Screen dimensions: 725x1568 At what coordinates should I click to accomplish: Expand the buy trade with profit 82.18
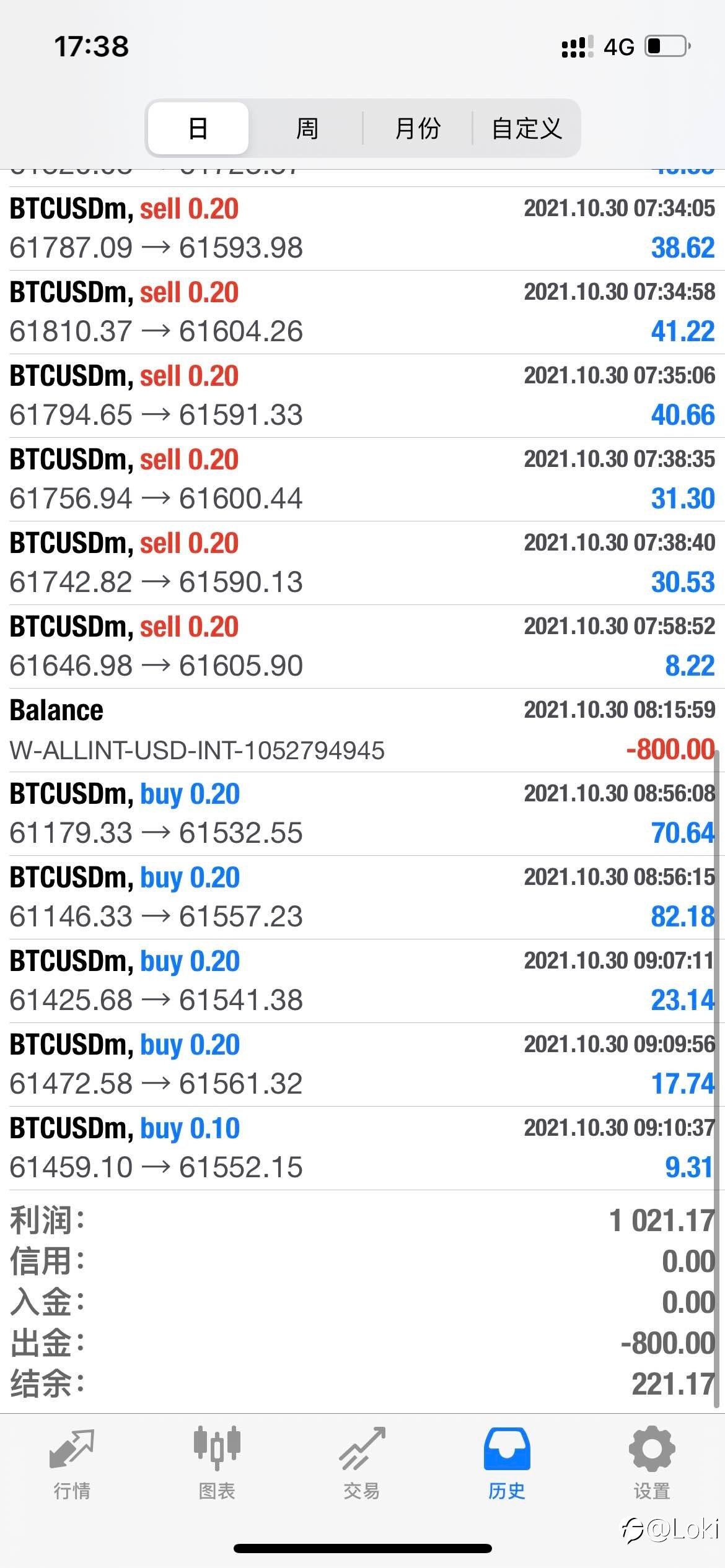coord(362,897)
